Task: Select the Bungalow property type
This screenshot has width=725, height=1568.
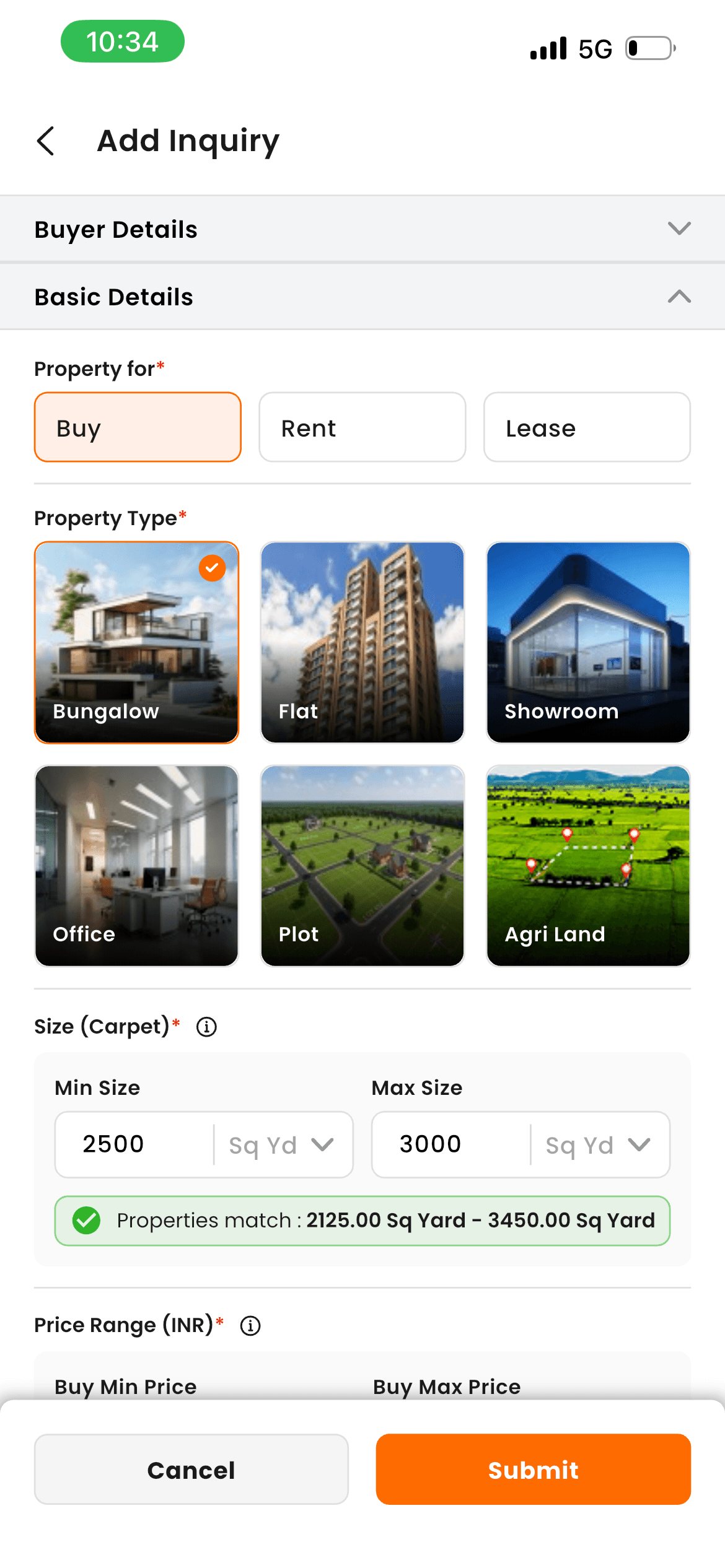Action: tap(136, 642)
